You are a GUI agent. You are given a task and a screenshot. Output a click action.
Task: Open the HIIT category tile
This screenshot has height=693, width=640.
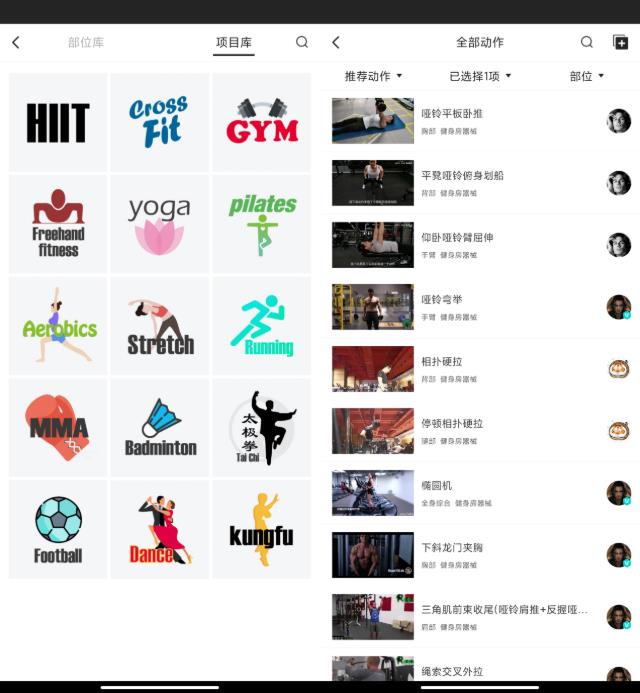[58, 122]
